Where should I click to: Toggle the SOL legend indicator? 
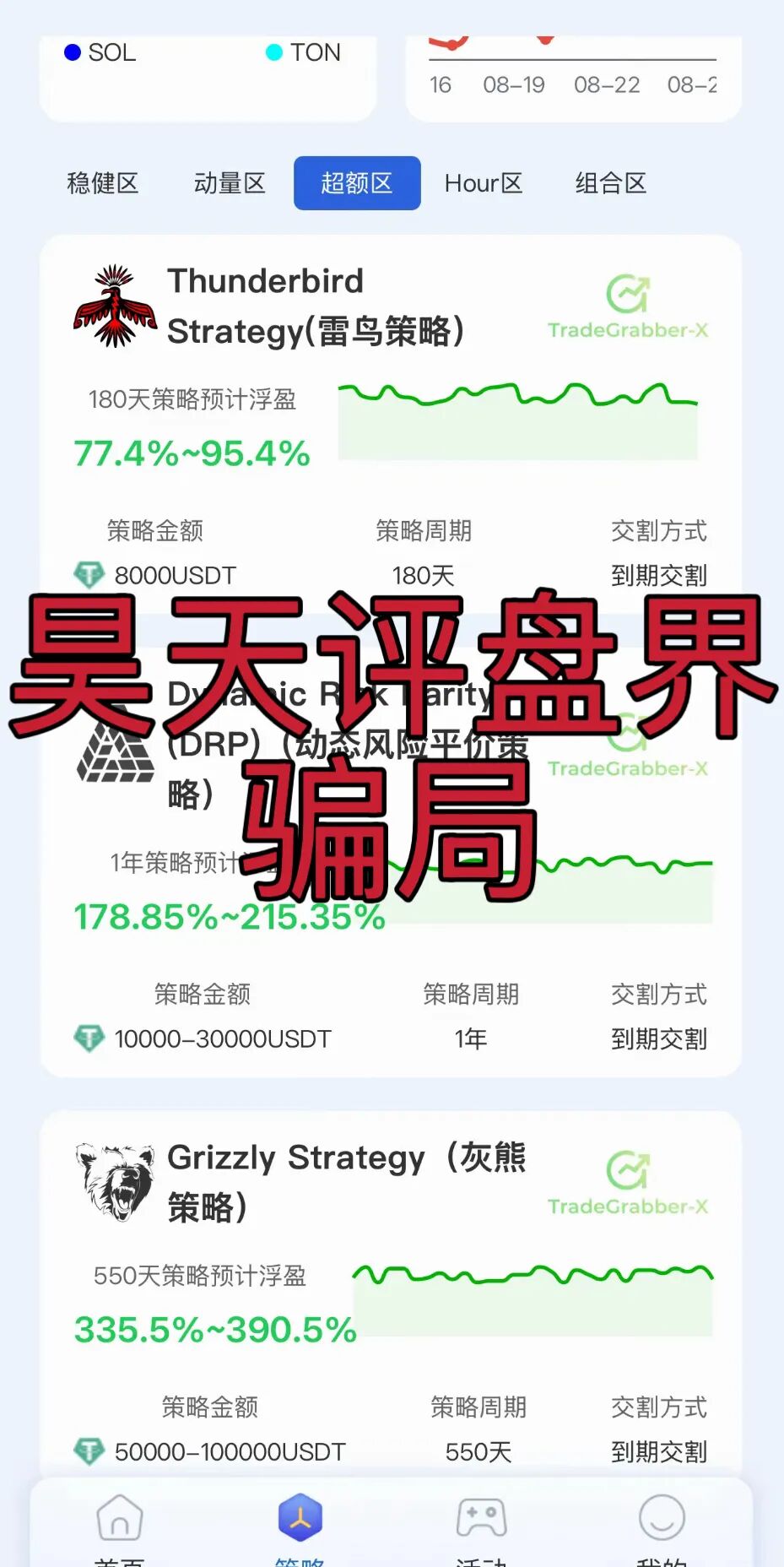[x=69, y=52]
